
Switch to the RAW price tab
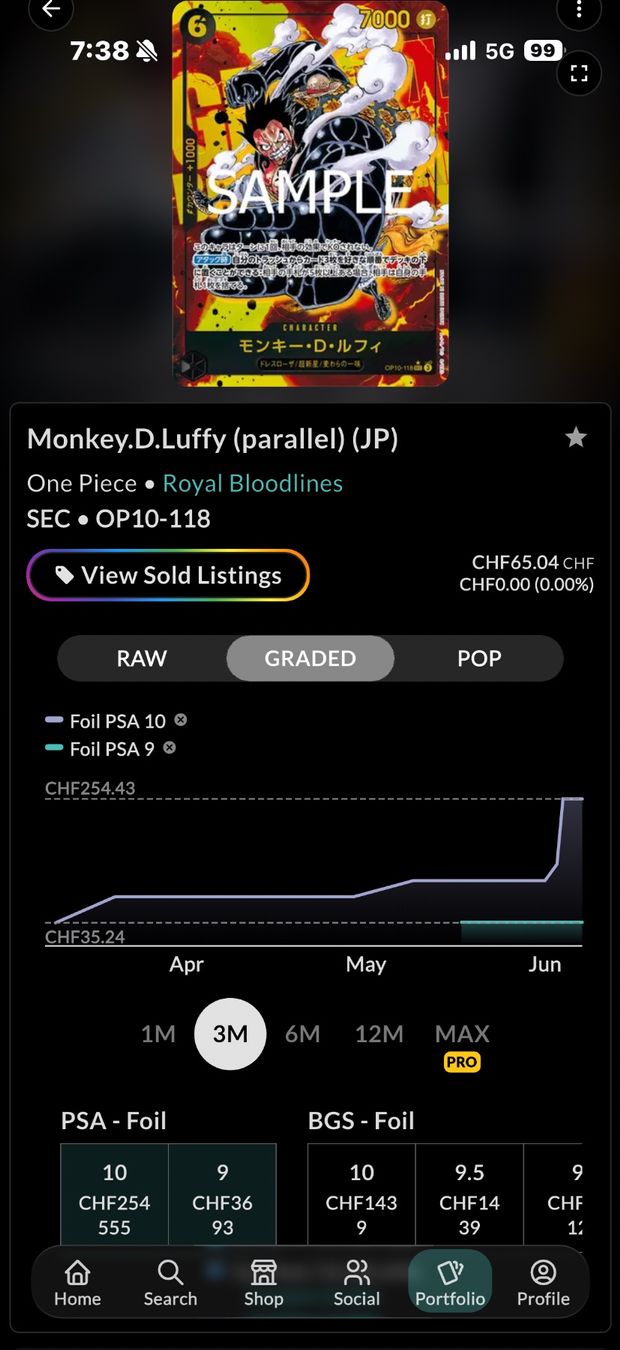[142, 658]
